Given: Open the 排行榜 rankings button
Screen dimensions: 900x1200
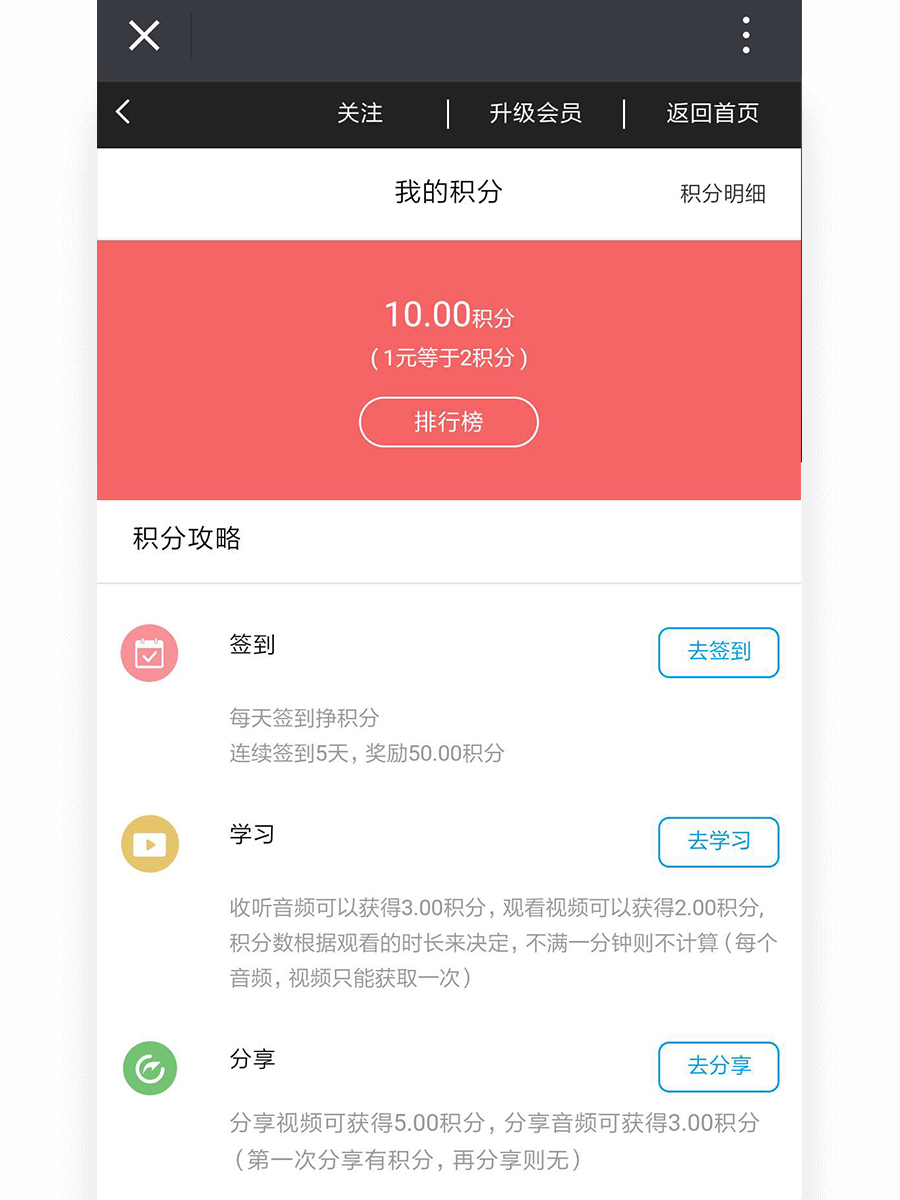Looking at the screenshot, I should [x=448, y=422].
